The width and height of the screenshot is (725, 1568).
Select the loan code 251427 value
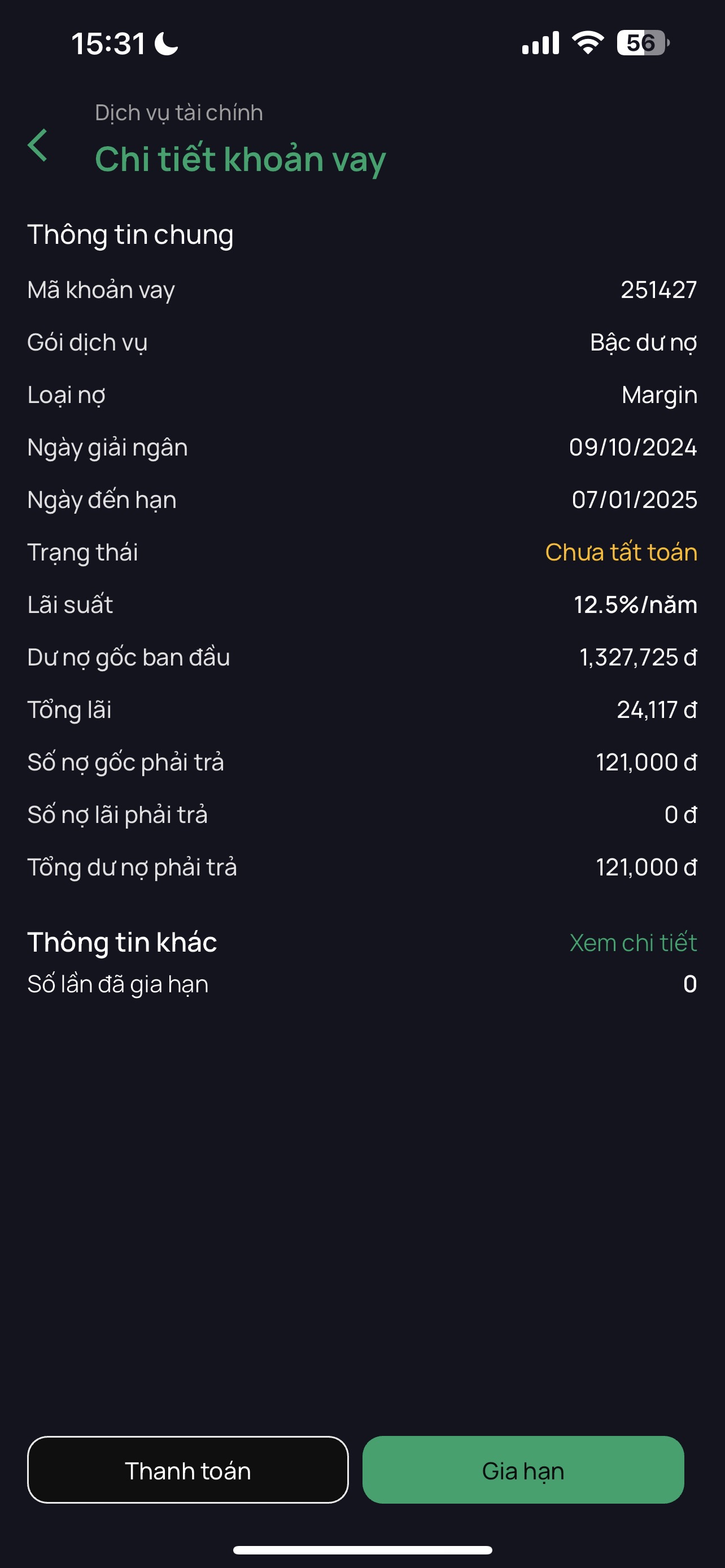pos(658,290)
